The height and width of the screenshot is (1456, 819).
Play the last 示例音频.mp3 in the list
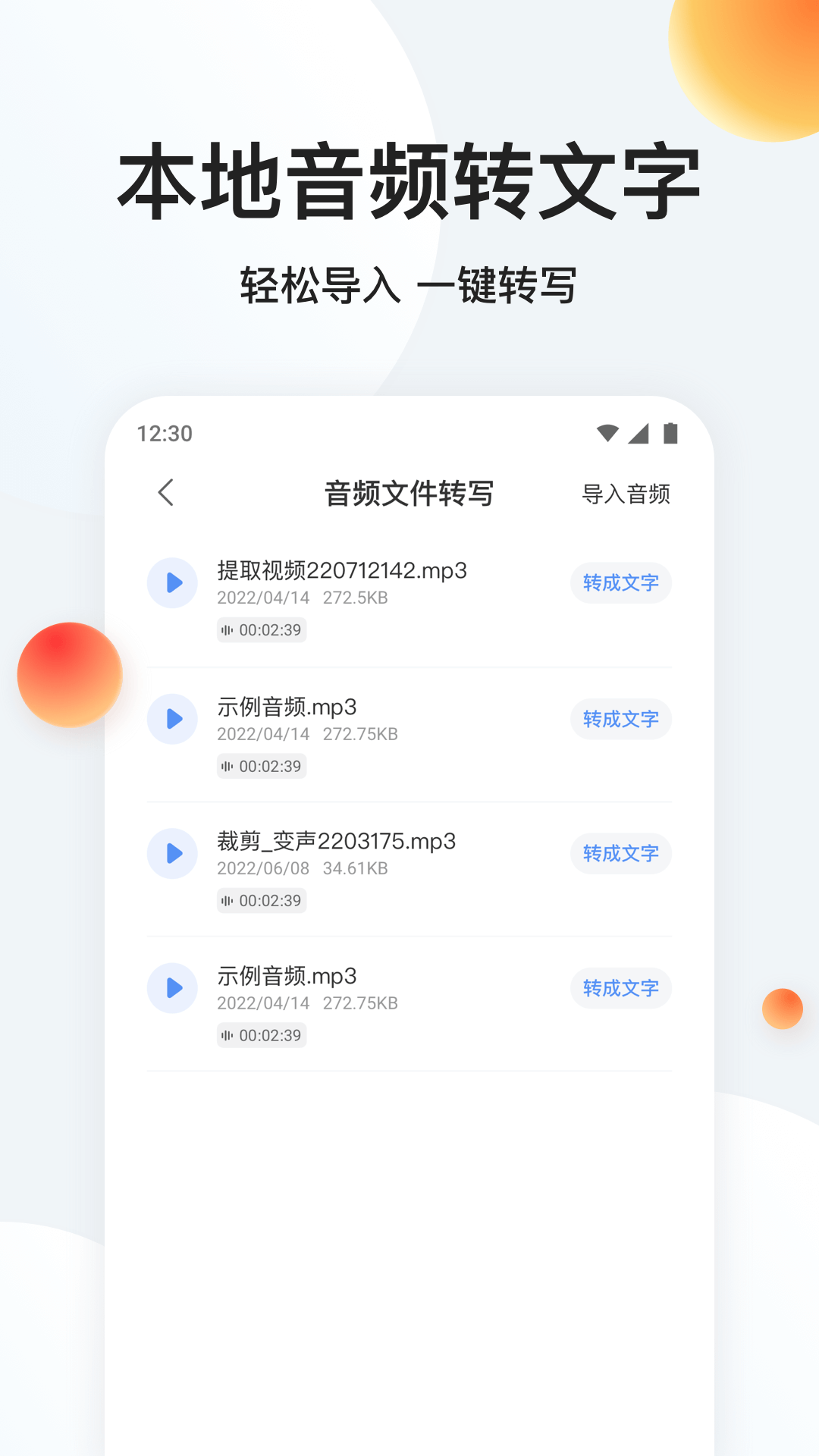pyautogui.click(x=173, y=988)
